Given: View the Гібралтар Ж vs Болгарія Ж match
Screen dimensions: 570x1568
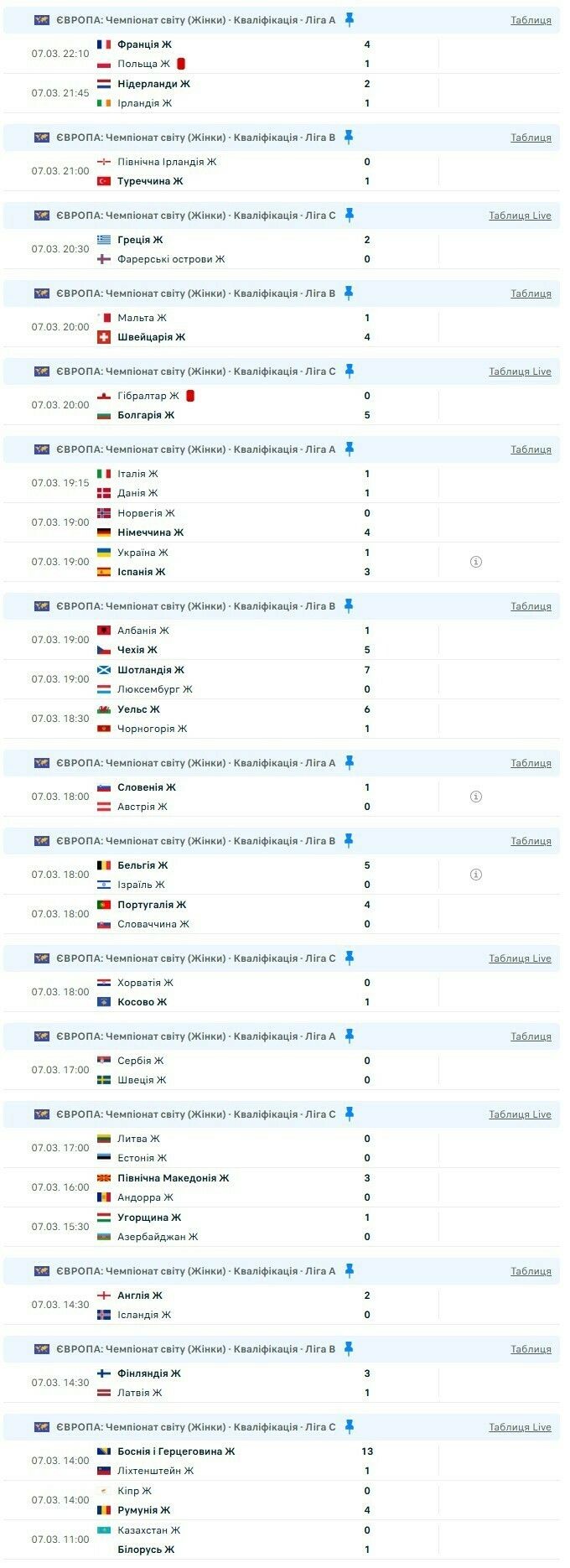Looking at the screenshot, I should (x=282, y=405).
